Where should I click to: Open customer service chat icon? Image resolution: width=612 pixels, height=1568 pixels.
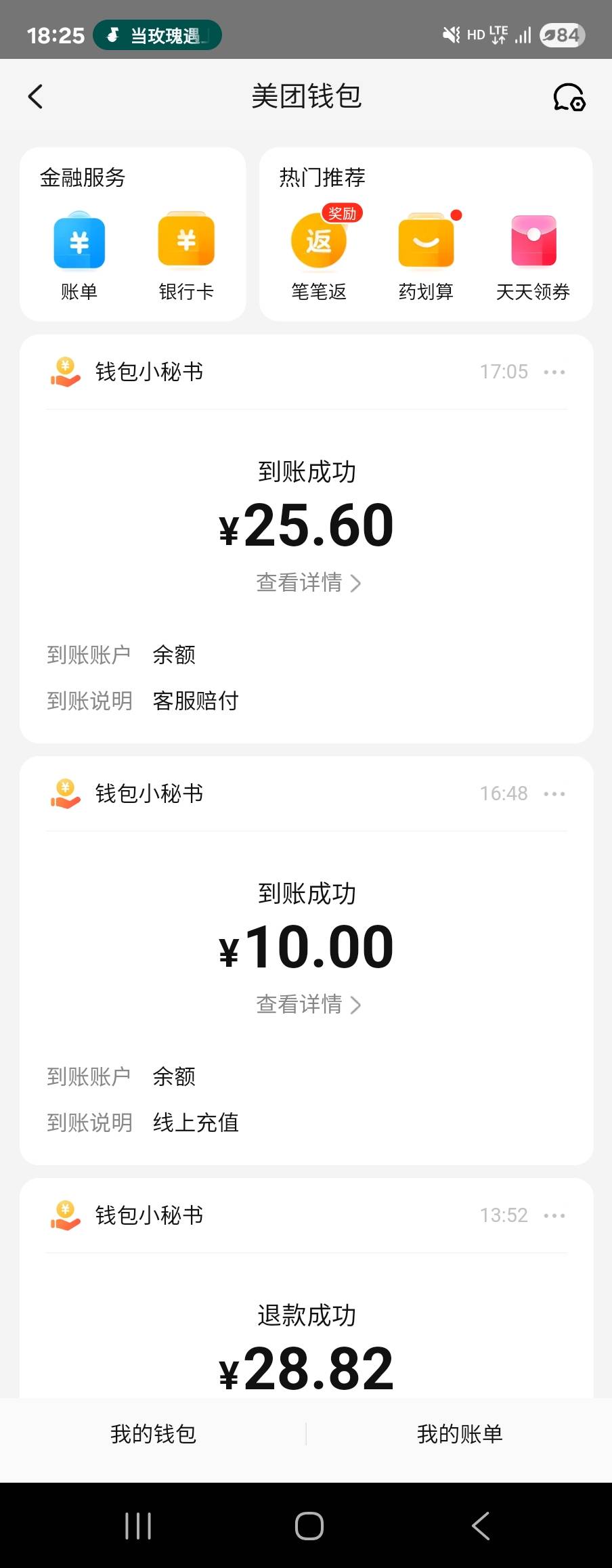click(569, 97)
